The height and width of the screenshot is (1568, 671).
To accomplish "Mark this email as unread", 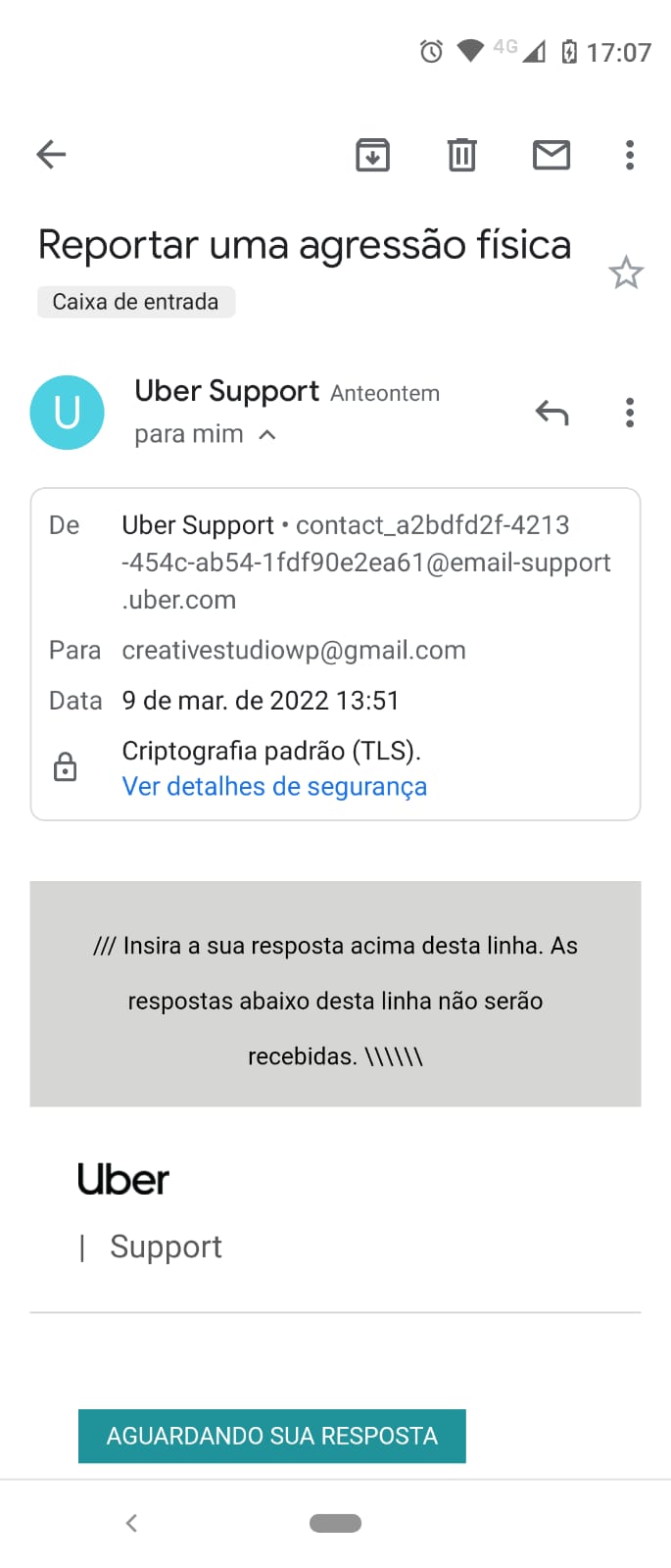I will pos(551,155).
